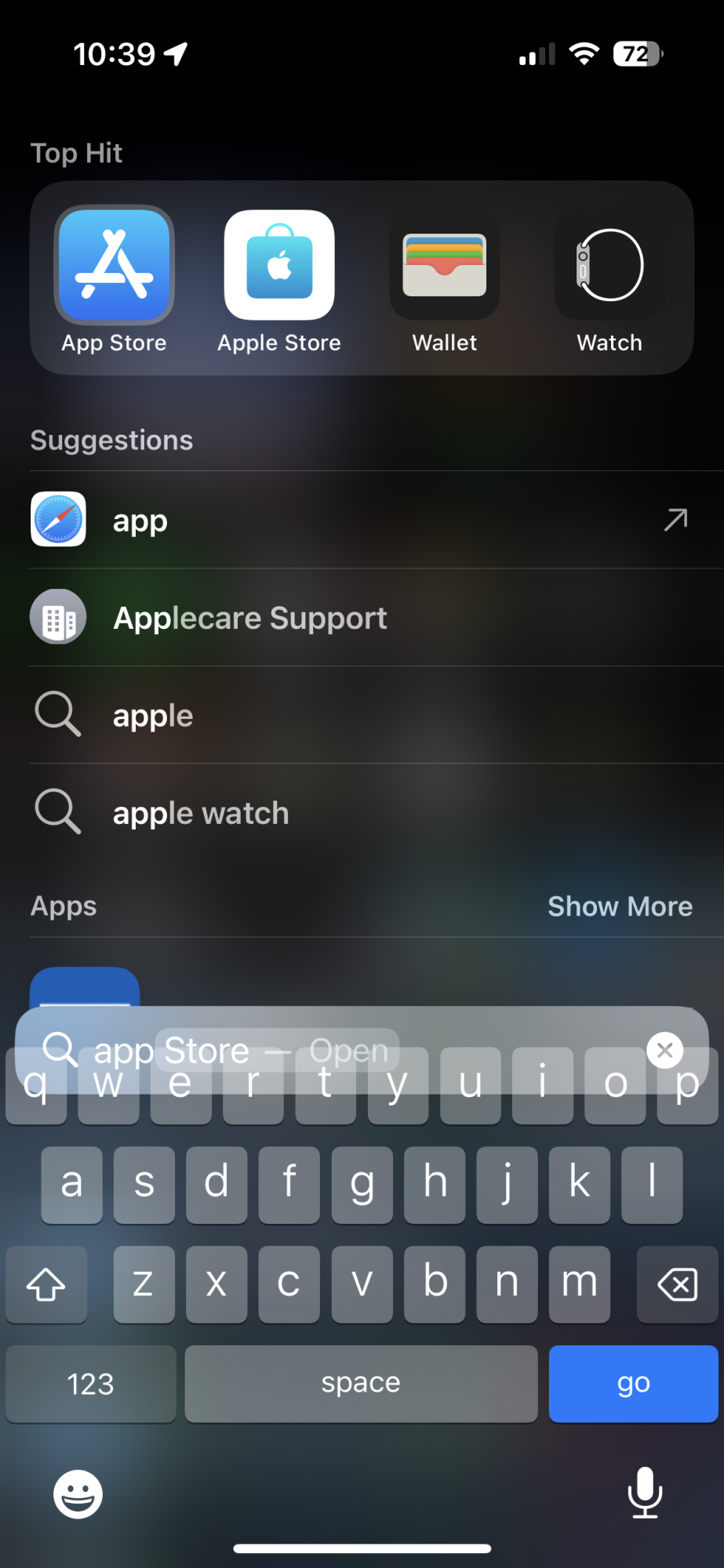Hit the blue go key
724x1568 pixels.
pyautogui.click(x=633, y=1384)
